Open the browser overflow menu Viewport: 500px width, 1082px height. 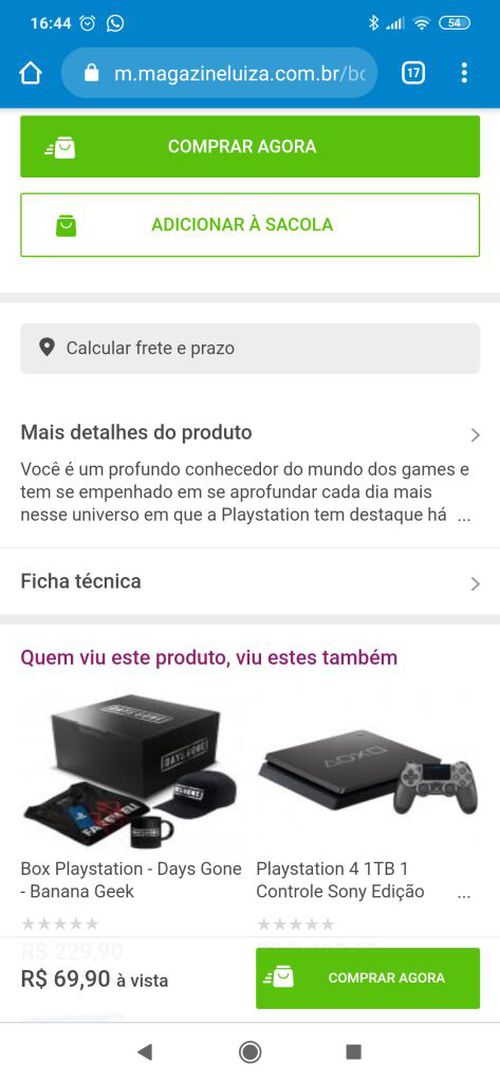[x=464, y=72]
